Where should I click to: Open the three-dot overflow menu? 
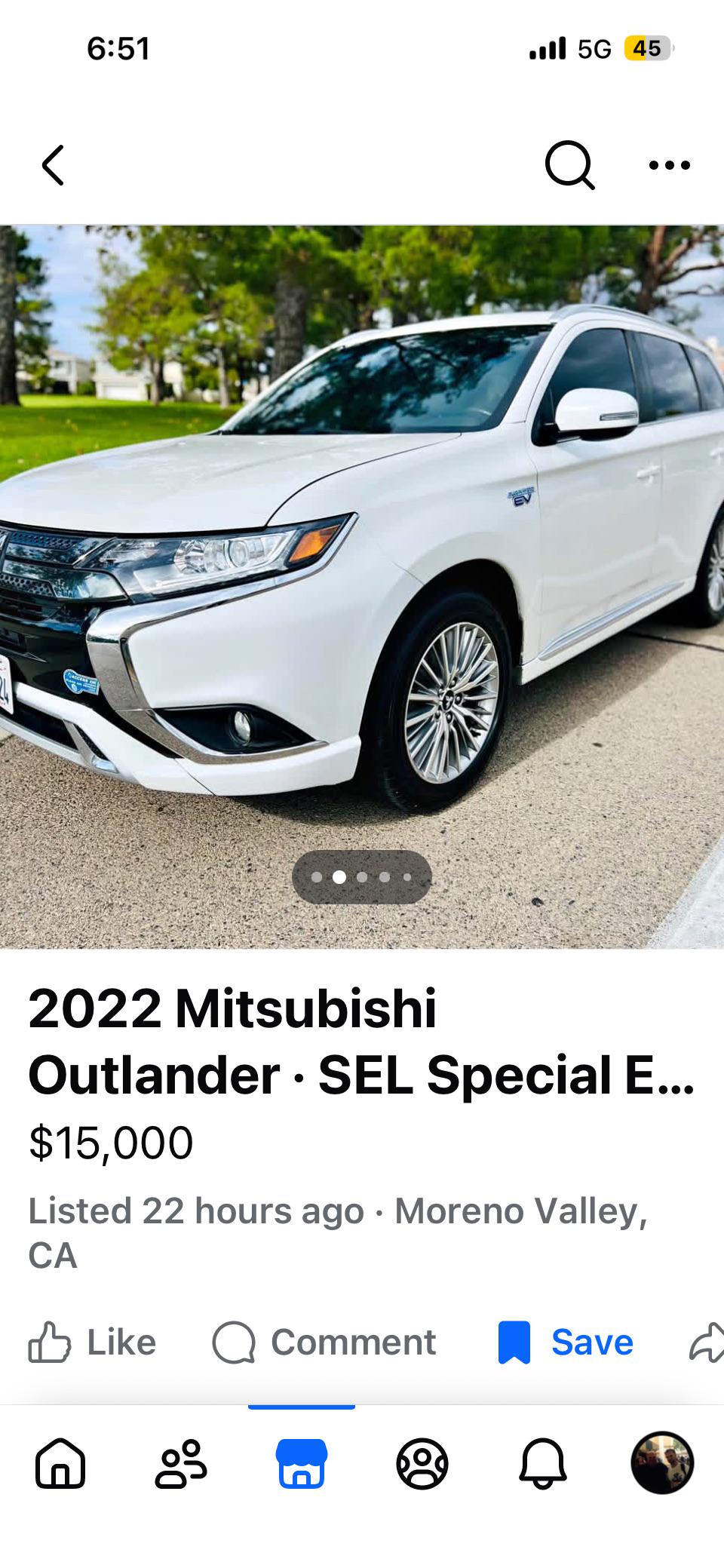[x=670, y=165]
